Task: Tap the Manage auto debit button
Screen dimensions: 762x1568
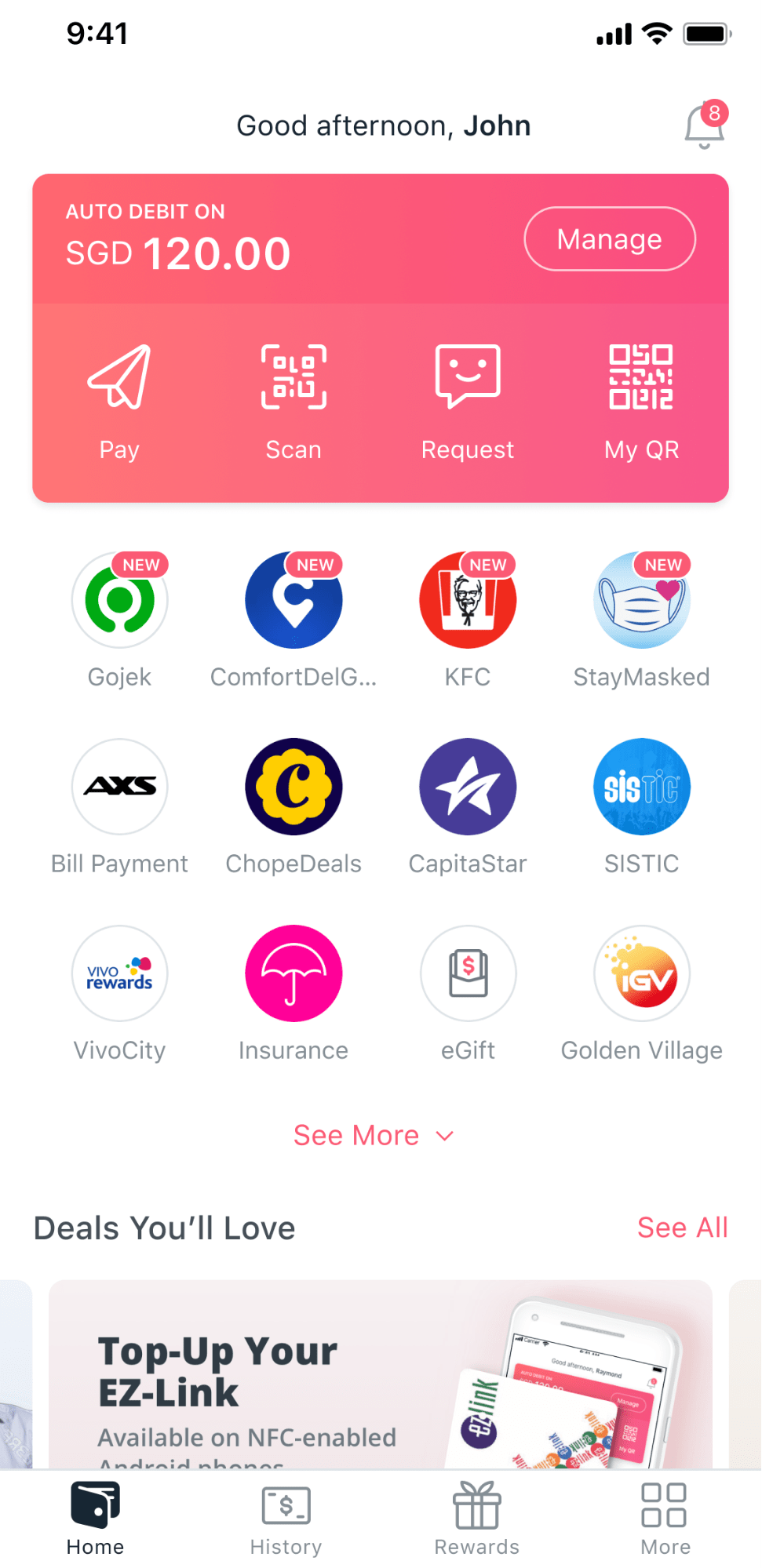Action: click(x=609, y=239)
